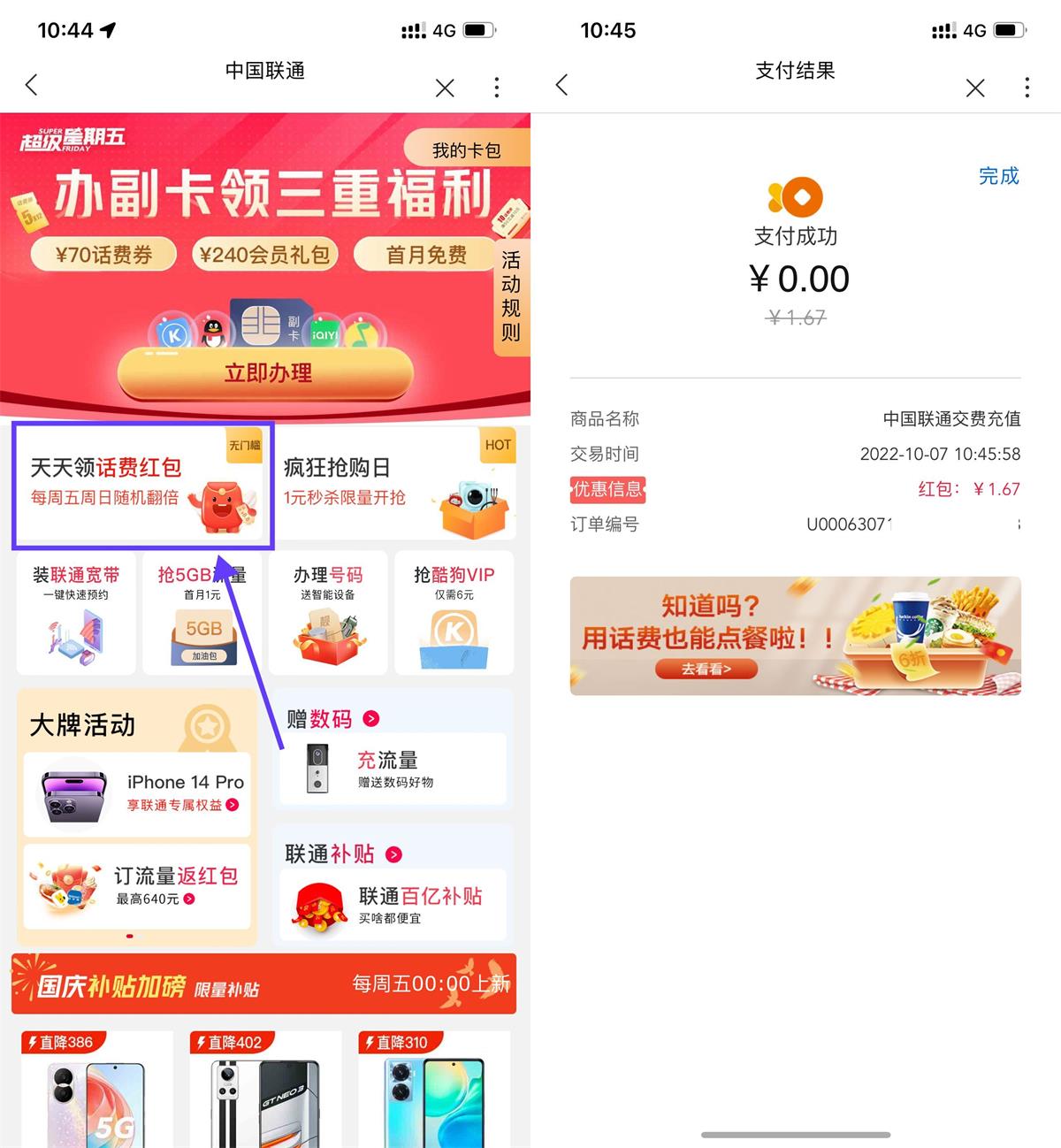
Task: Open 联通百亿补贴 card
Action: pos(393,905)
